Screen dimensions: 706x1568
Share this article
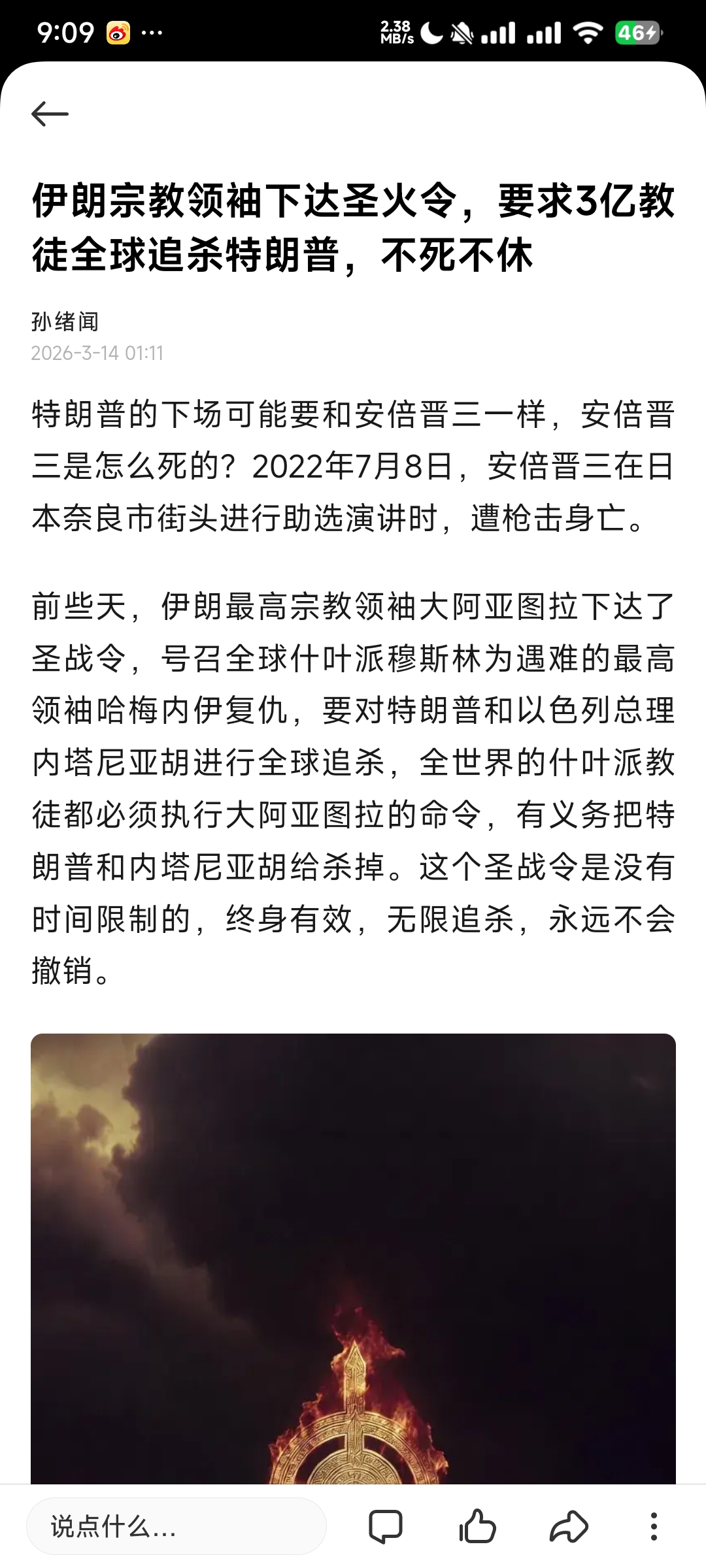click(569, 1527)
